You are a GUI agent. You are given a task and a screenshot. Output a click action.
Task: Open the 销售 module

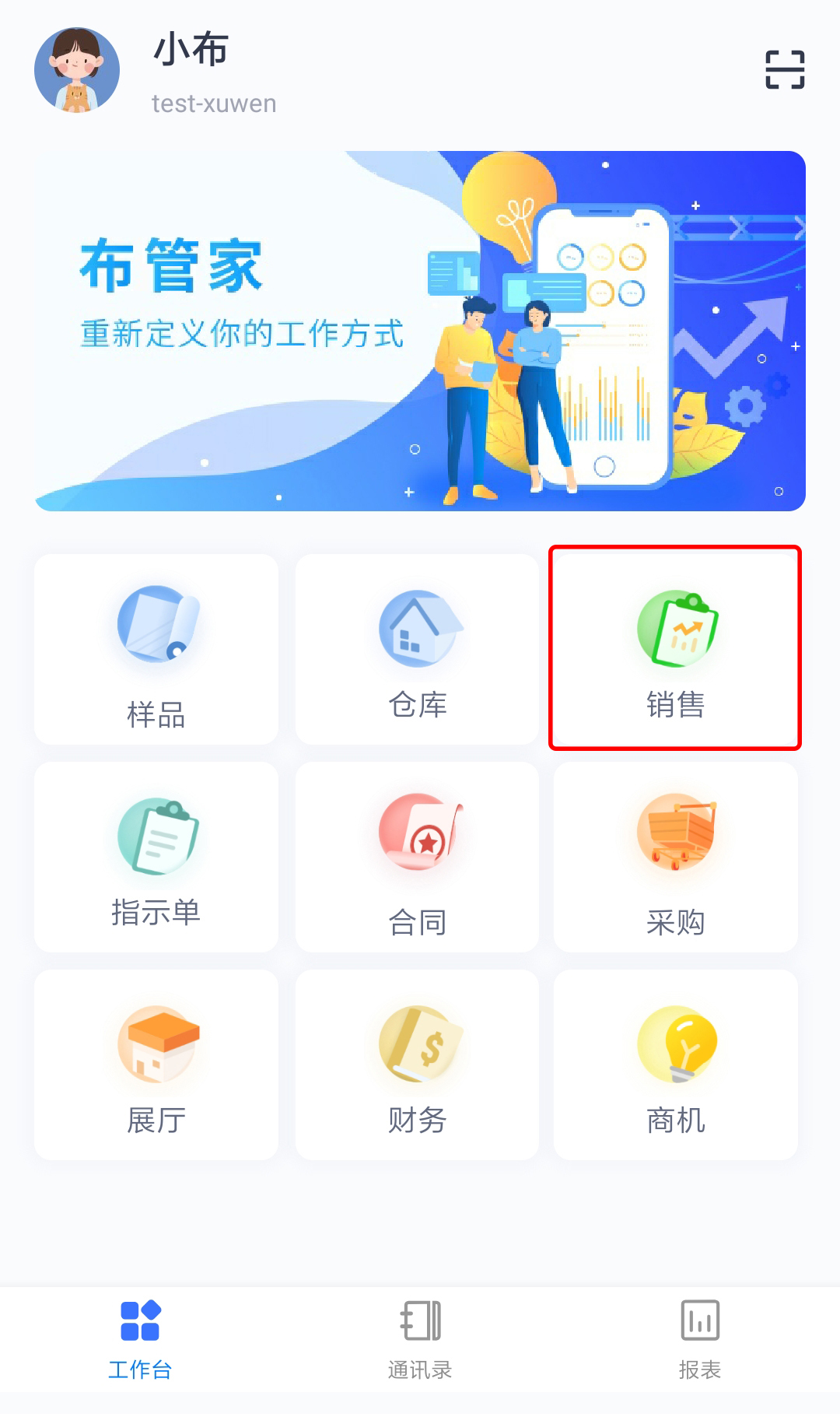click(675, 650)
